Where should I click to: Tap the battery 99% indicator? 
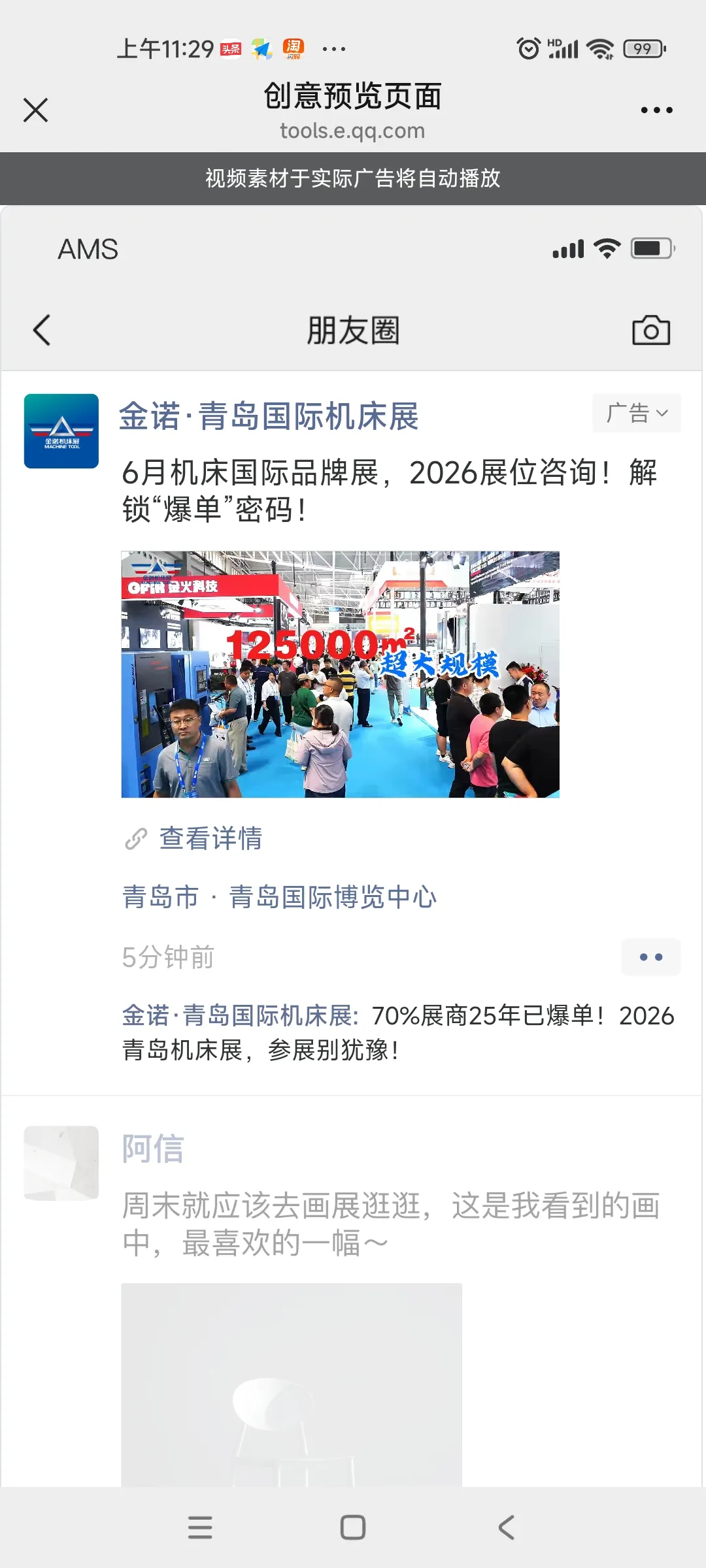(643, 48)
